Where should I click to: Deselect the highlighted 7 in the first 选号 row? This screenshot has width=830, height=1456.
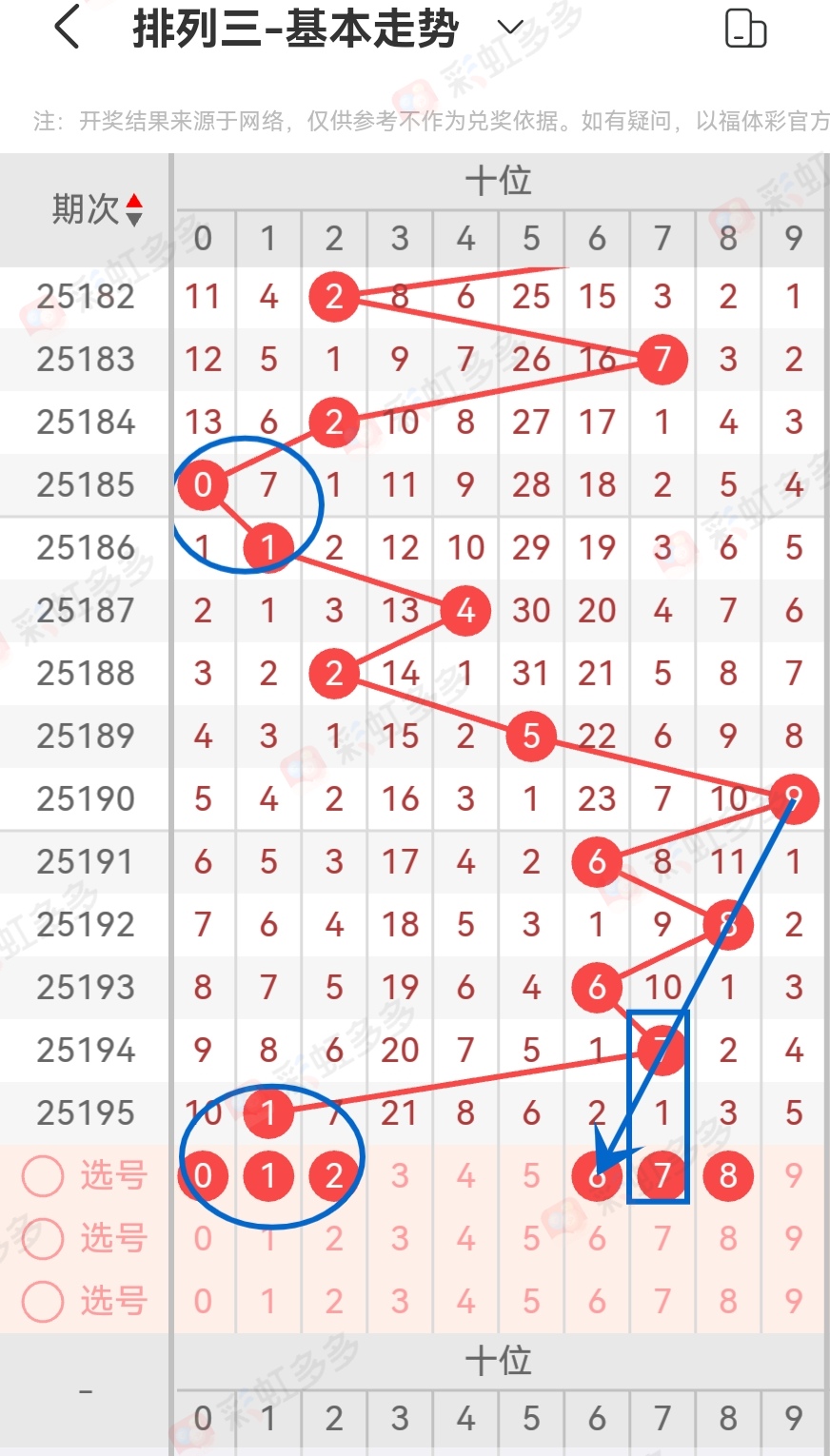click(662, 1175)
